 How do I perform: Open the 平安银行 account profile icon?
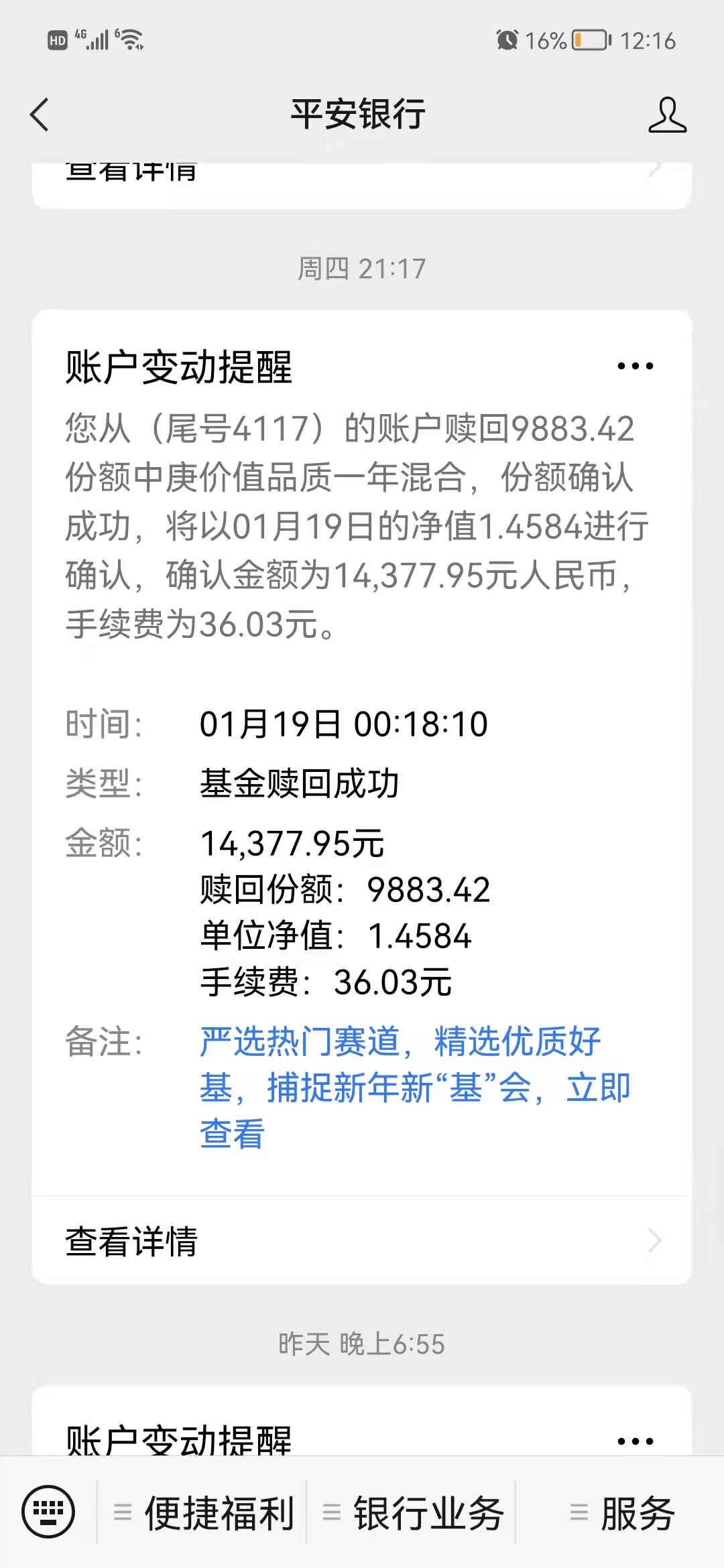[x=667, y=115]
